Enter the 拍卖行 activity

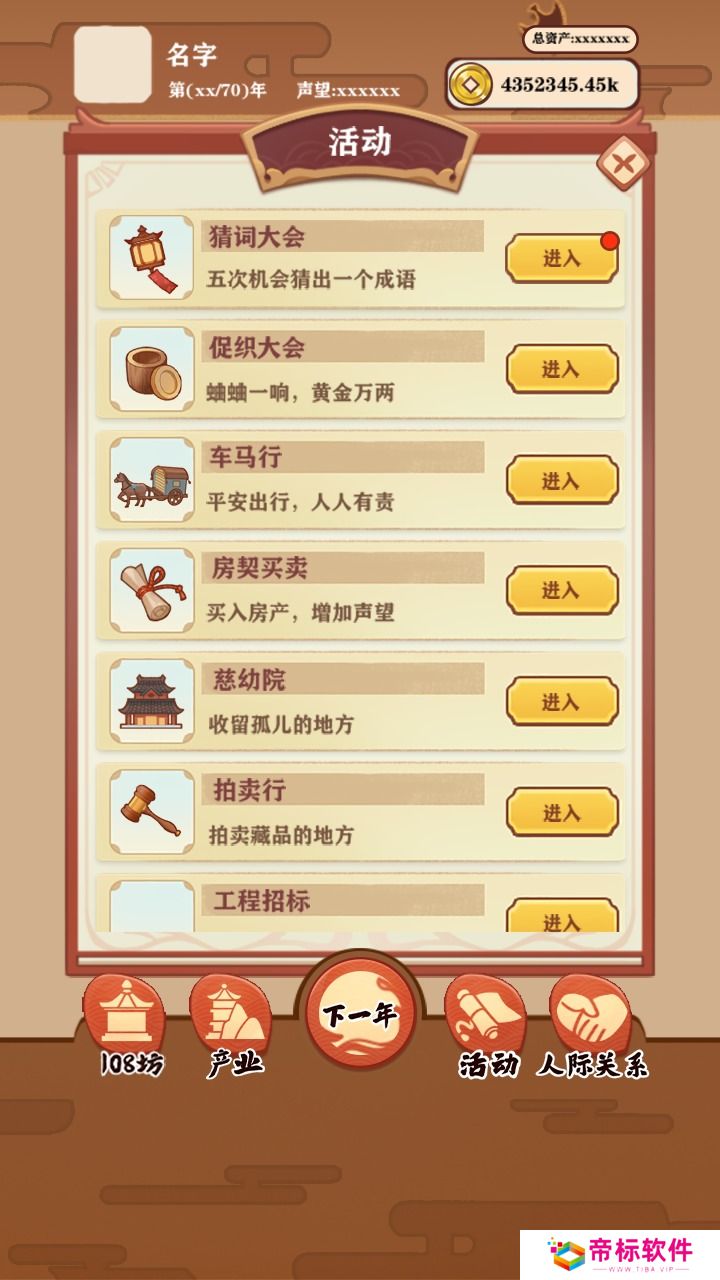[x=561, y=813]
